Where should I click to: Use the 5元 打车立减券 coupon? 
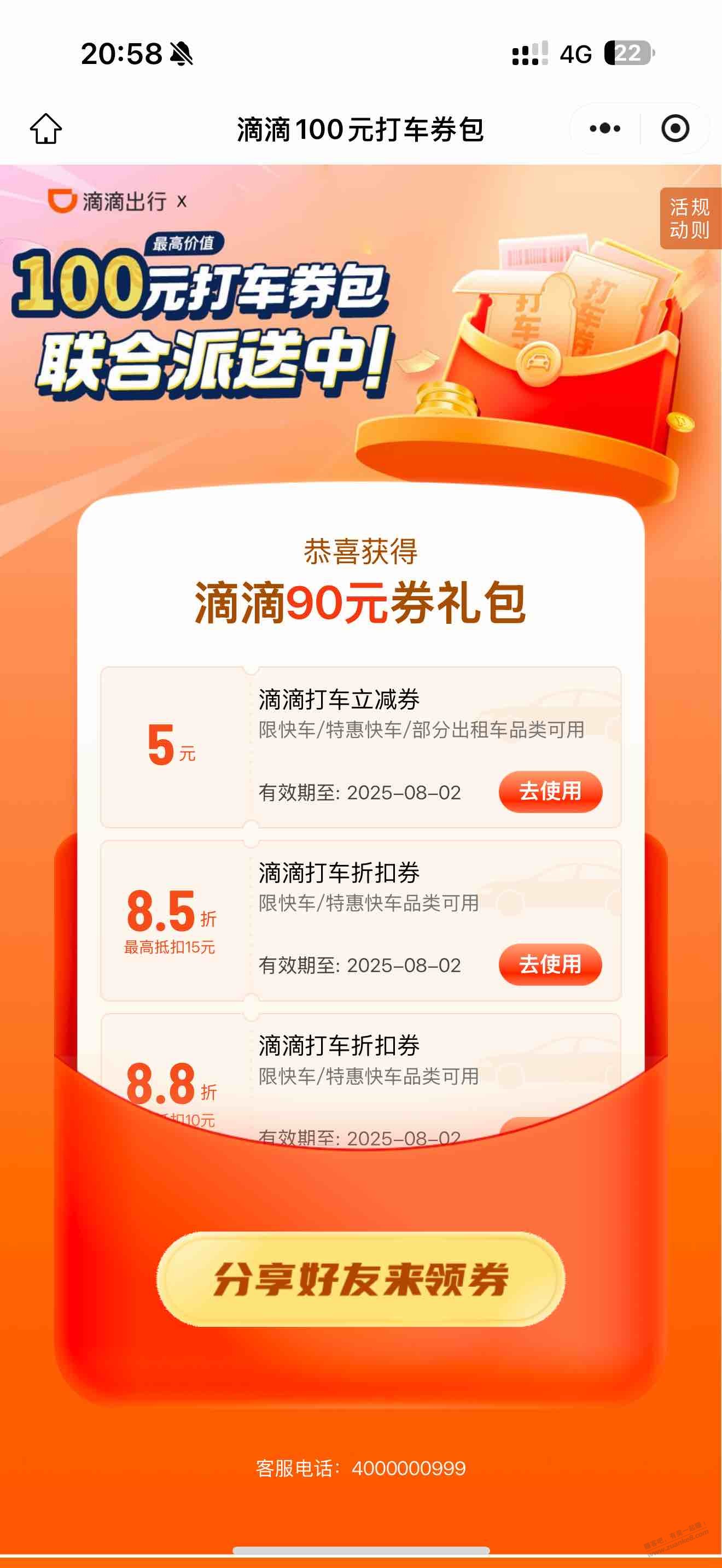point(550,791)
